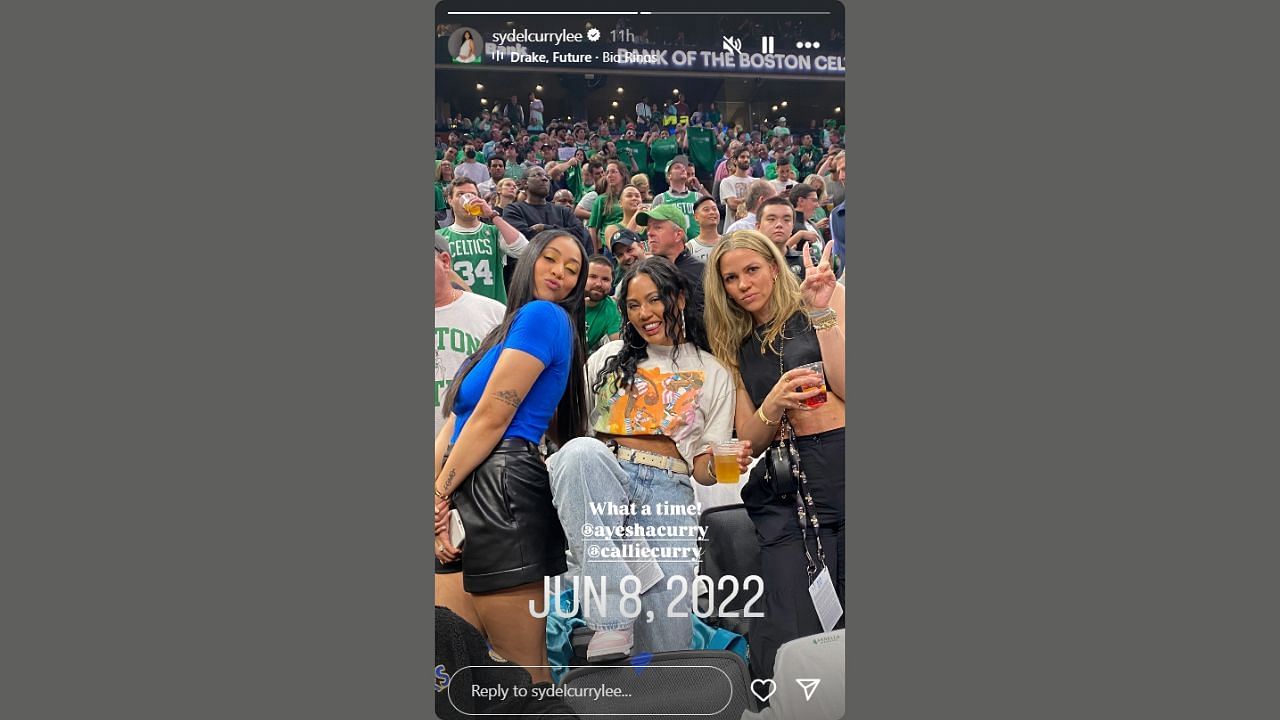The height and width of the screenshot is (720, 1280).
Task: Pause the story playback
Action: coord(768,45)
